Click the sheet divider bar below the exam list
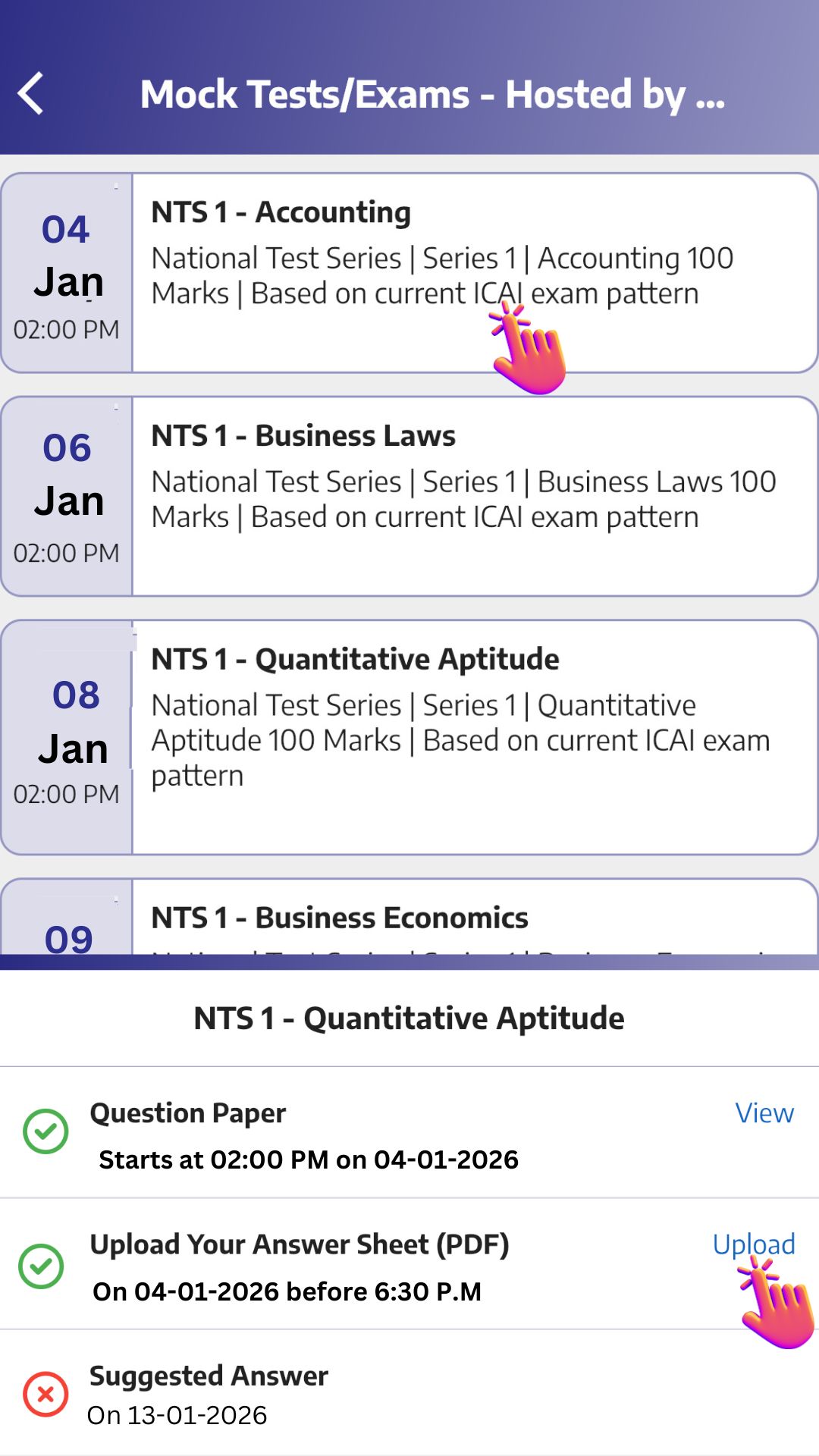Viewport: 819px width, 1456px height. 409,959
